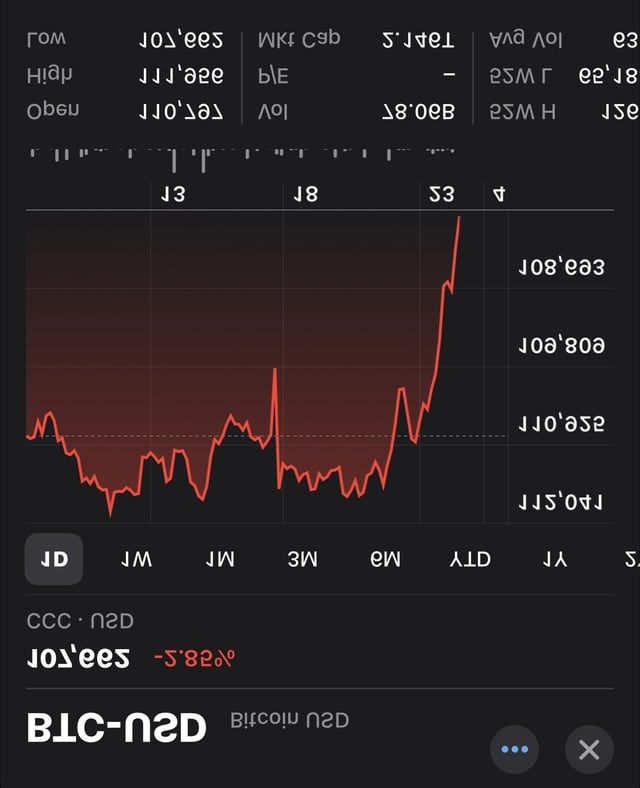Close the BTC-USD detail sheet
Screen dimensions: 640x788
[589, 749]
